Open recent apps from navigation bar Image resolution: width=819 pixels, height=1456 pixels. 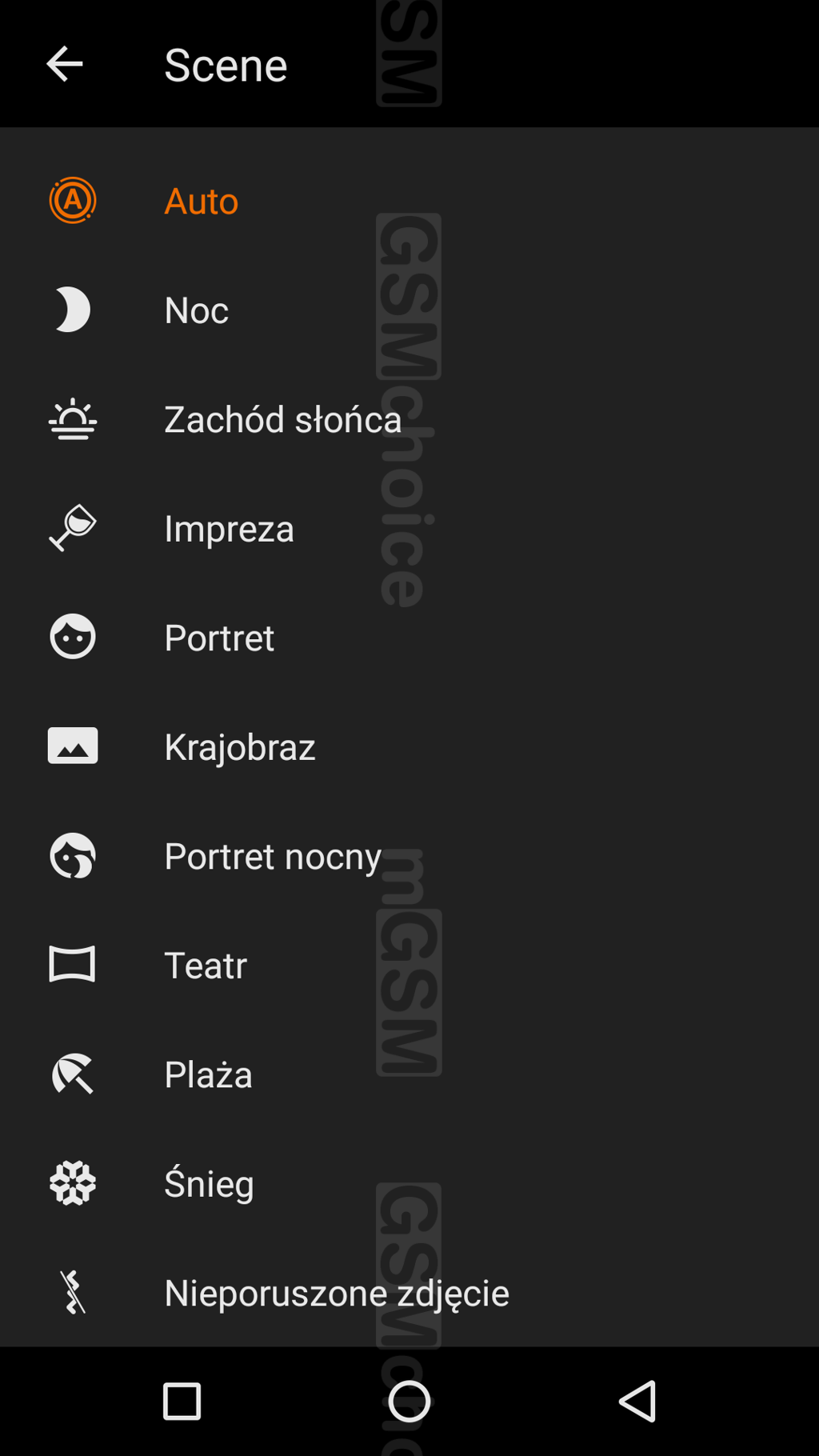[x=182, y=1402]
